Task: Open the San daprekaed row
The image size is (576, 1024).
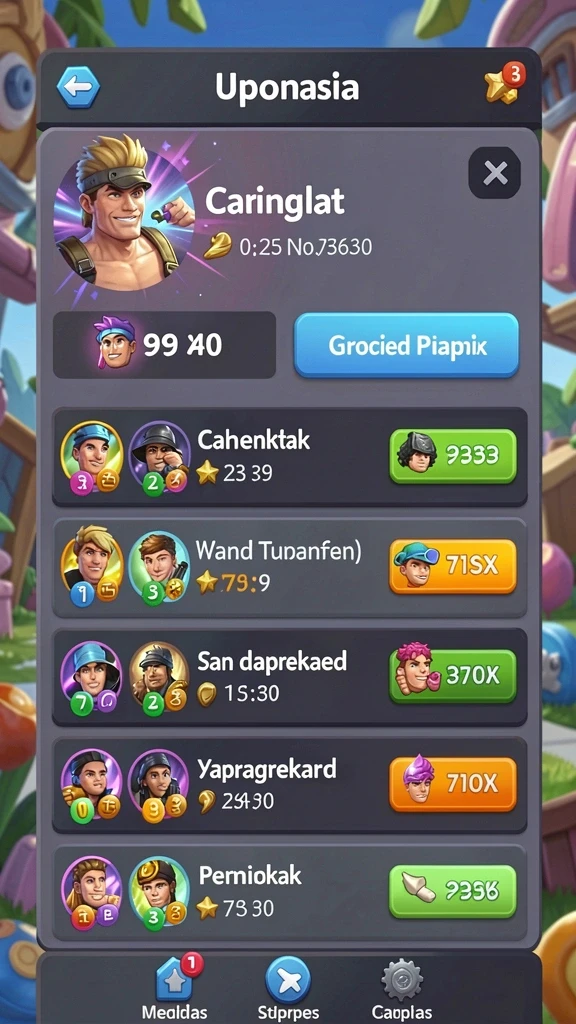Action: (289, 677)
